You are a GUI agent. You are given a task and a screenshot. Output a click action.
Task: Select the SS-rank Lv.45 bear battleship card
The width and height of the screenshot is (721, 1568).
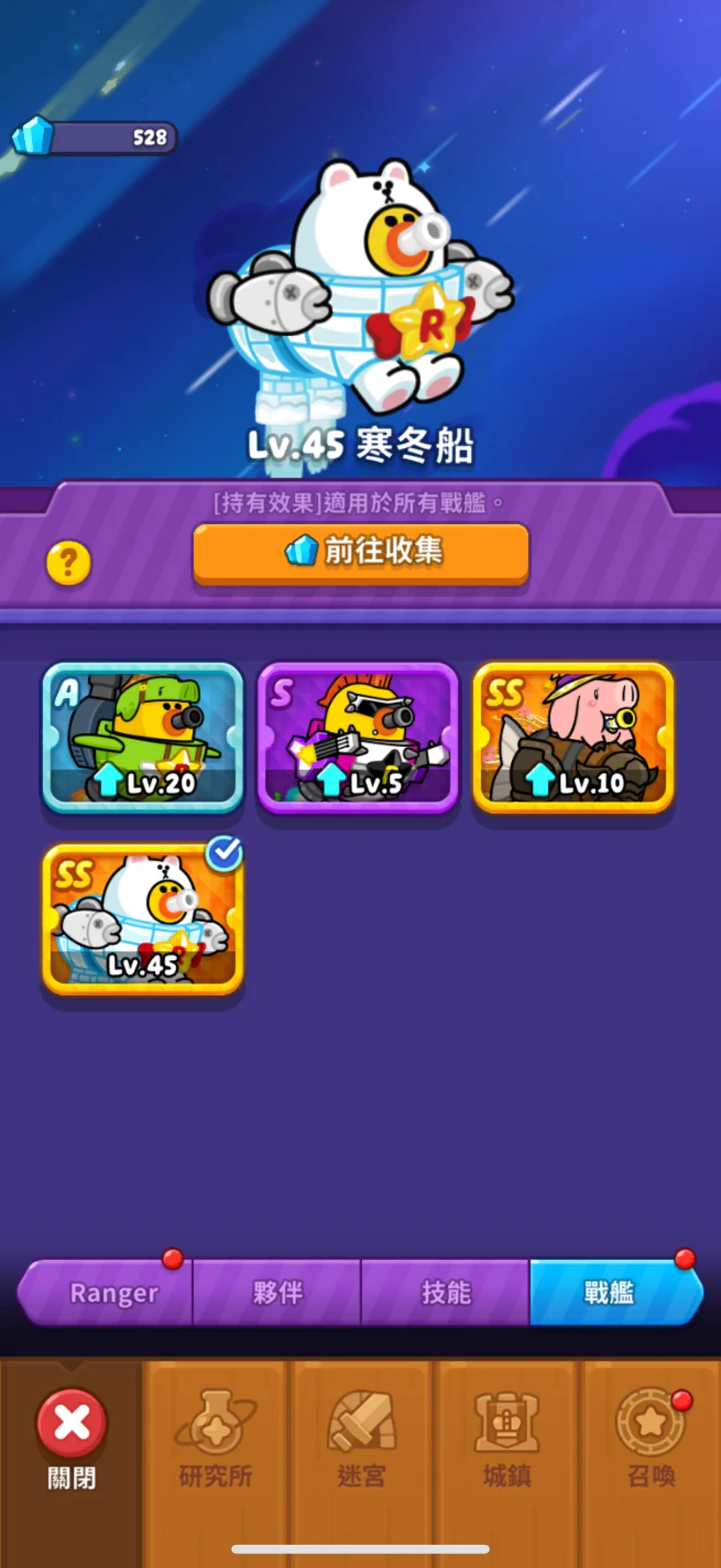[143, 919]
